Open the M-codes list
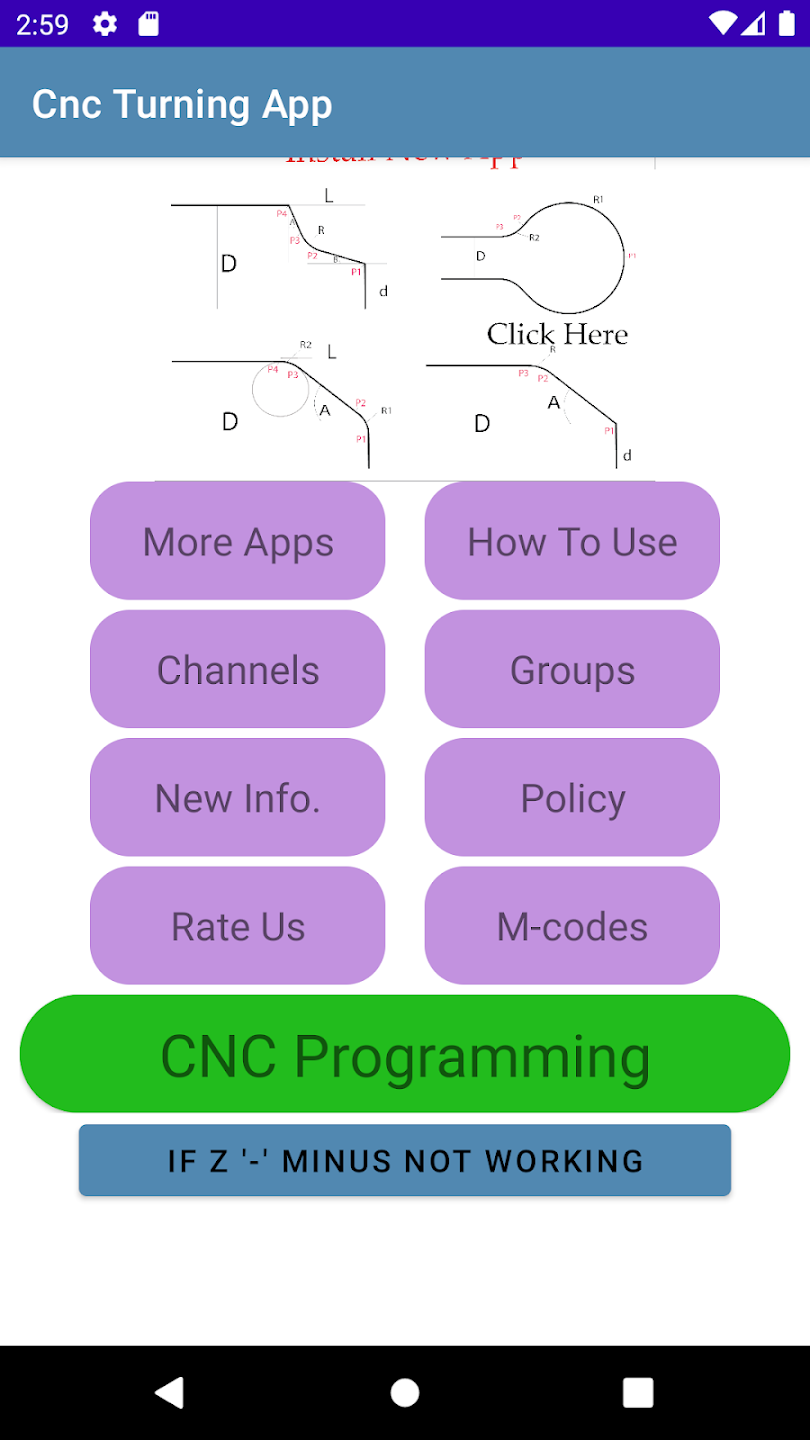This screenshot has height=1440, width=810. (572, 925)
